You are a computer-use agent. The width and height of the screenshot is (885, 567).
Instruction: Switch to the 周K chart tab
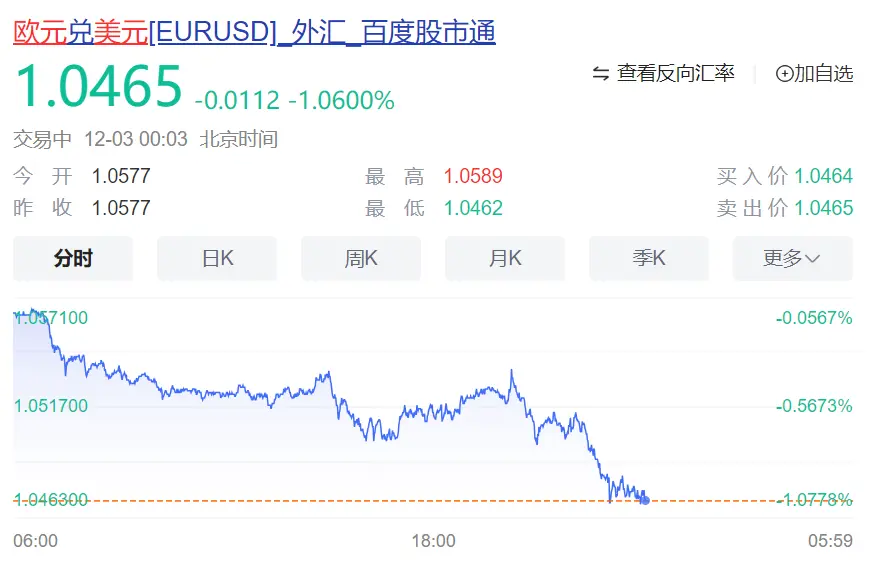coord(361,258)
